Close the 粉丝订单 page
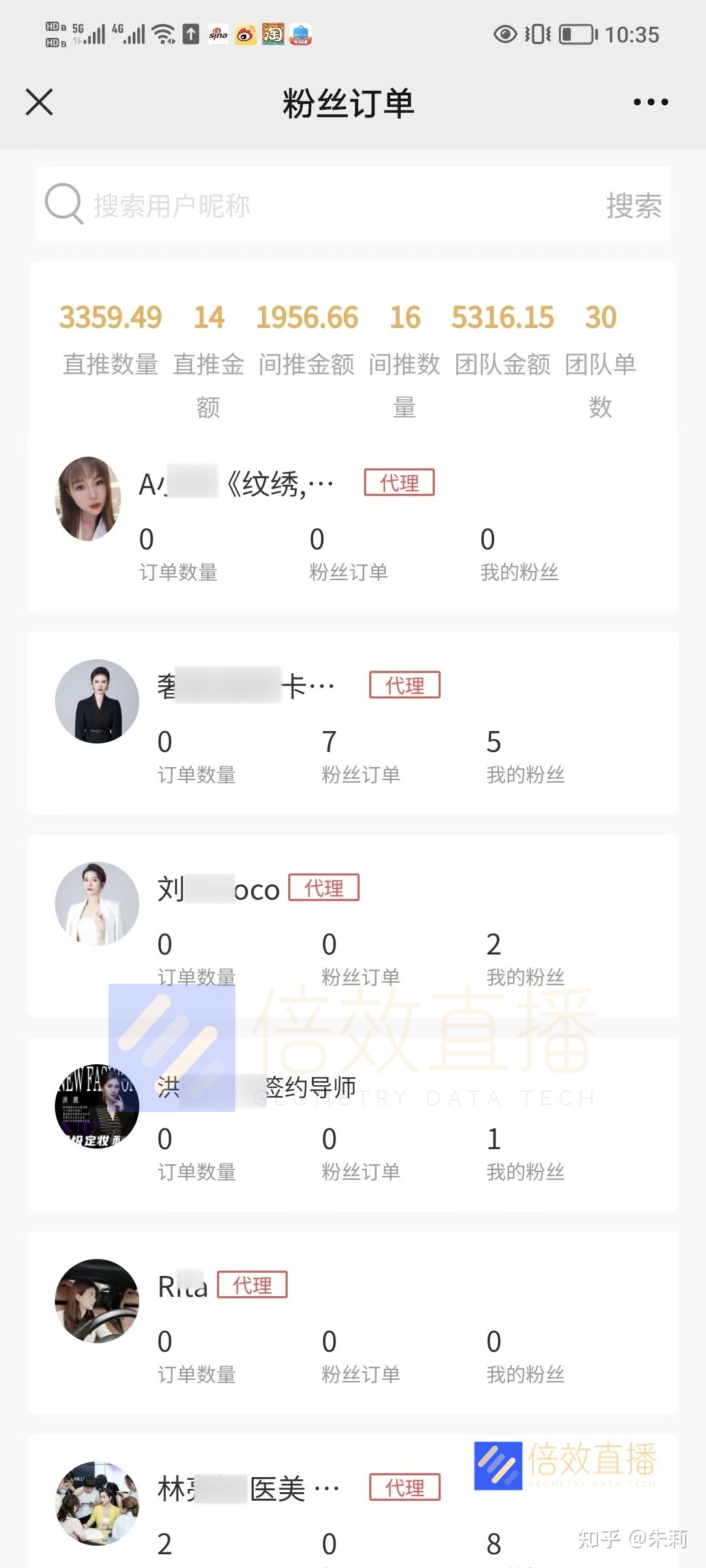 pyautogui.click(x=39, y=103)
